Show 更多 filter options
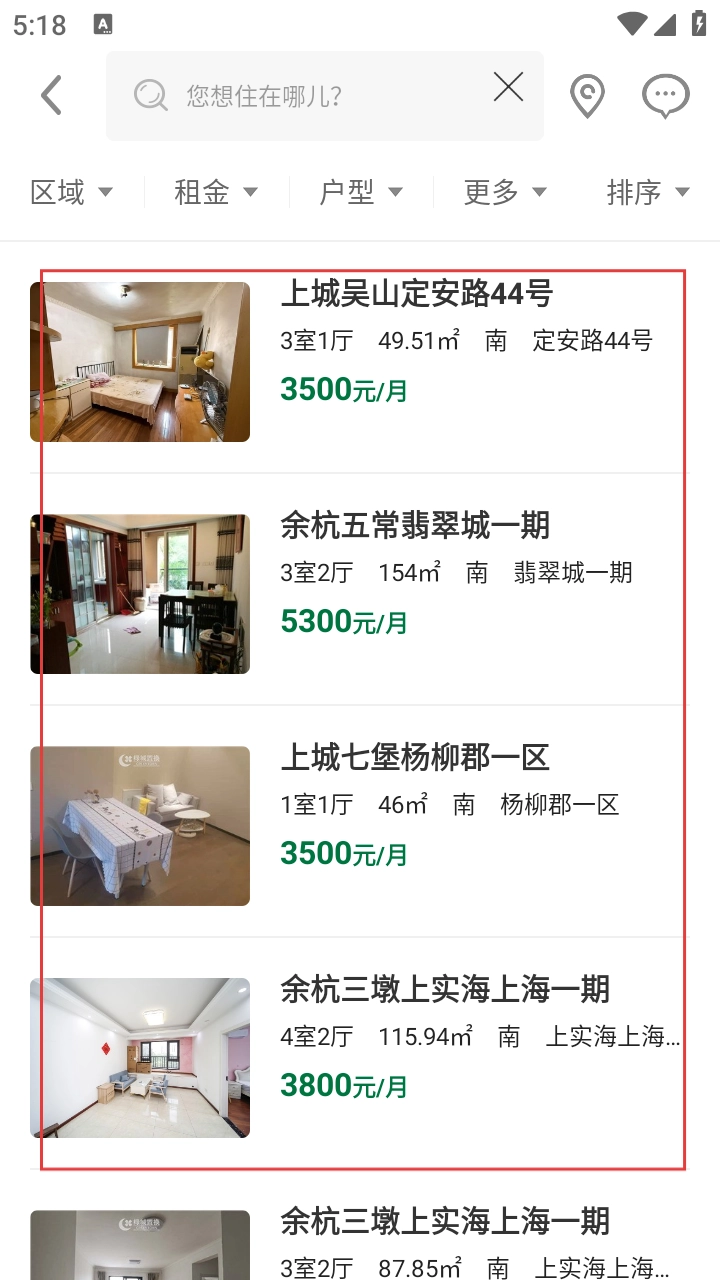Viewport: 720px width, 1280px height. (x=504, y=192)
